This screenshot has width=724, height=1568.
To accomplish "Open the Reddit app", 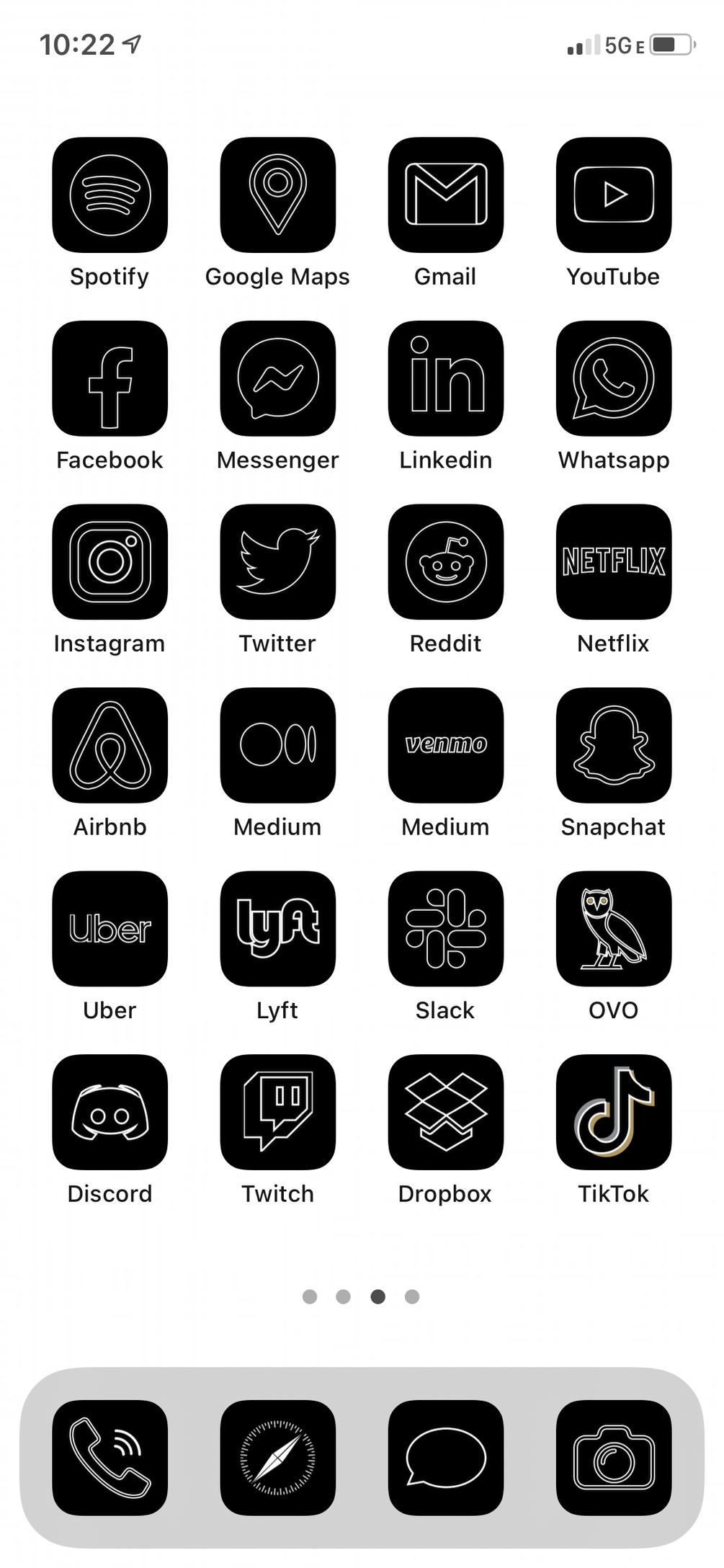I will tap(445, 561).
